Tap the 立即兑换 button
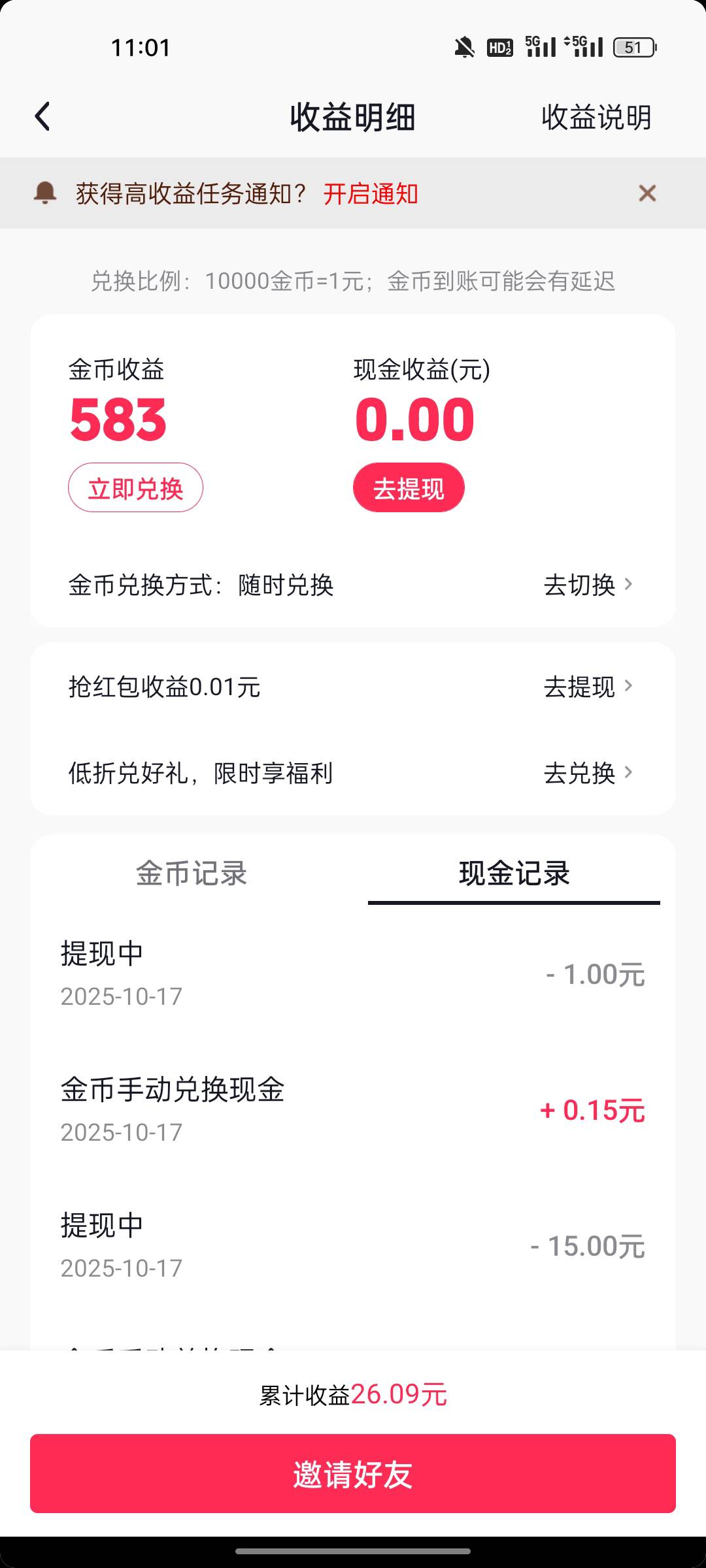Viewport: 706px width, 1568px height. click(x=135, y=488)
